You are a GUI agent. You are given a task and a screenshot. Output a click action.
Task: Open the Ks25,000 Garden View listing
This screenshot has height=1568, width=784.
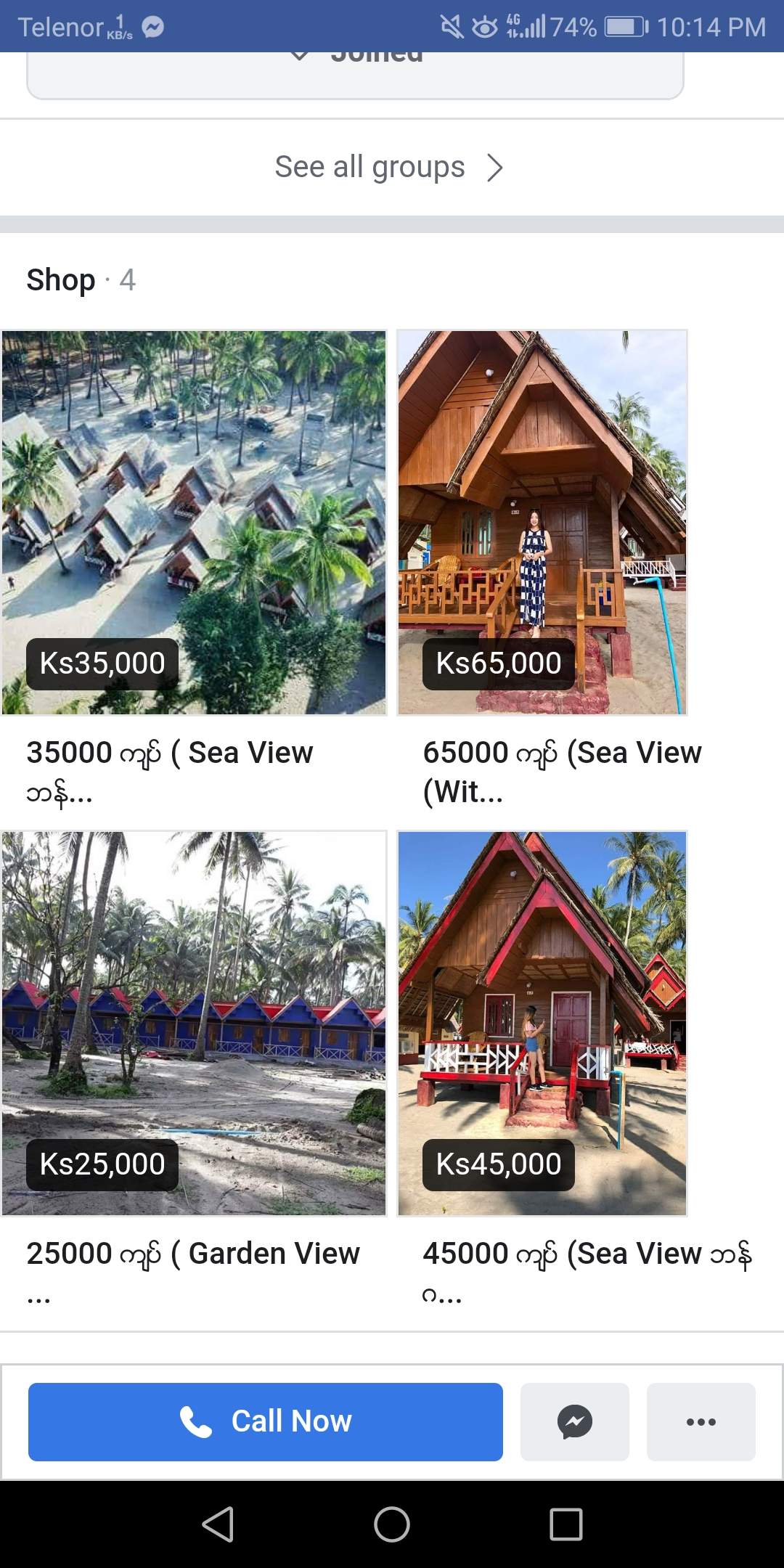coord(194,1024)
